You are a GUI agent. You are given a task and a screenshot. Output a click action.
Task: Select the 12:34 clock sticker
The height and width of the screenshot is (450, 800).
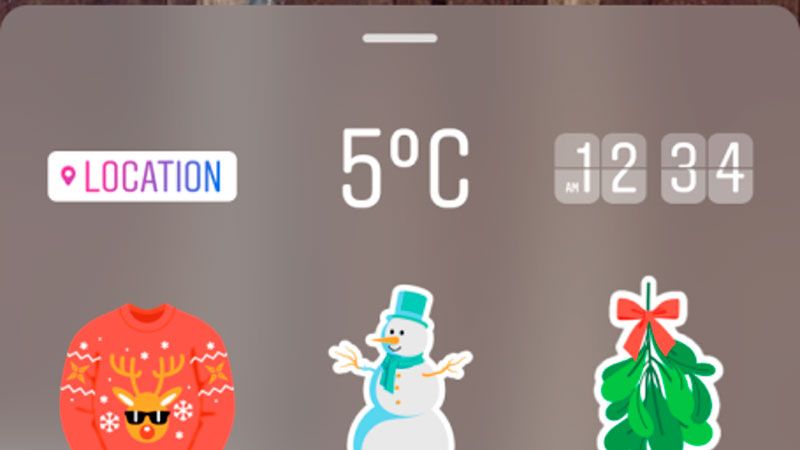[x=654, y=168]
